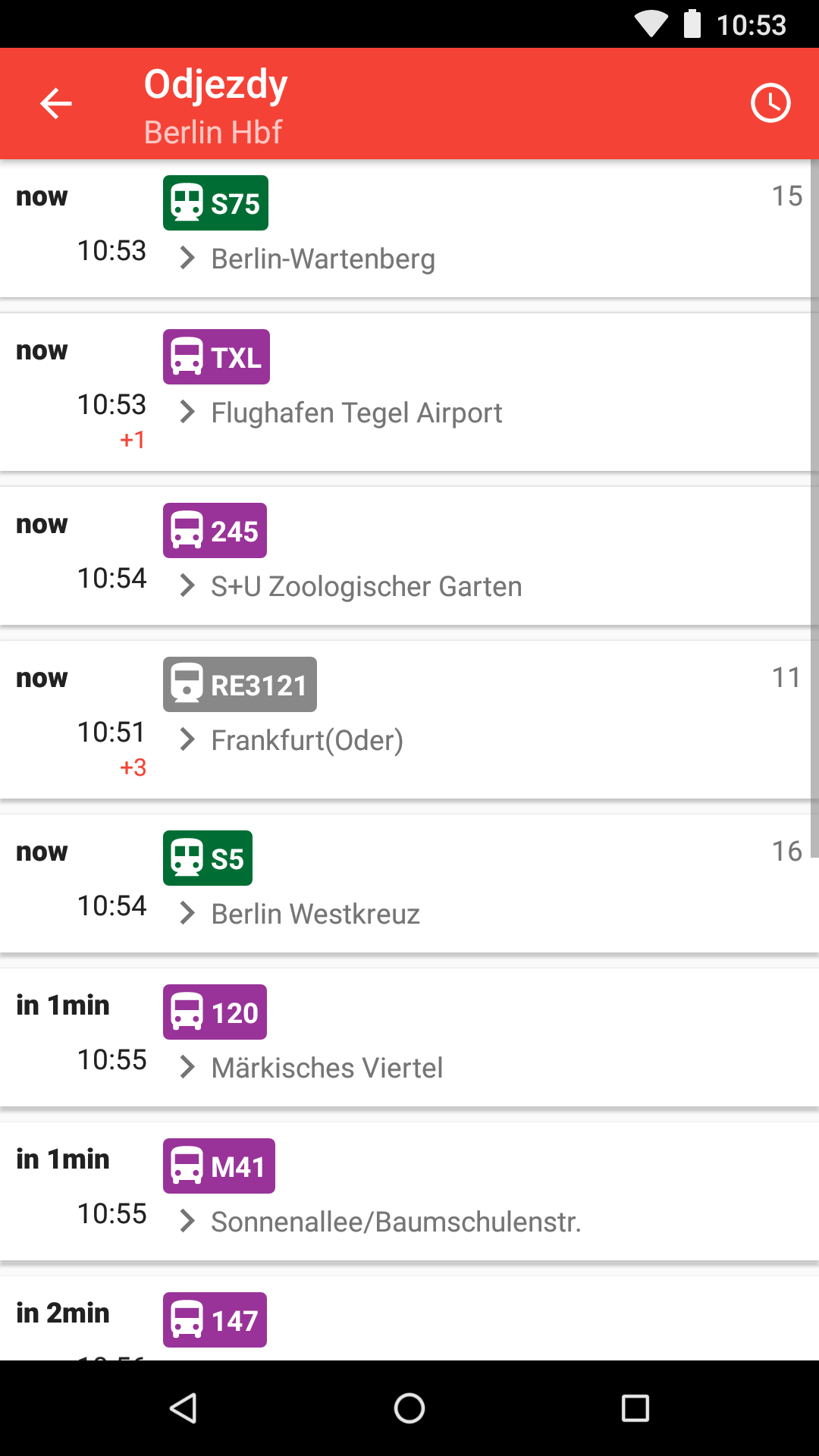Select the M41 bus to Sonnenallee/Baumschulenstr.
Screen dimensions: 819x1456
point(409,1191)
